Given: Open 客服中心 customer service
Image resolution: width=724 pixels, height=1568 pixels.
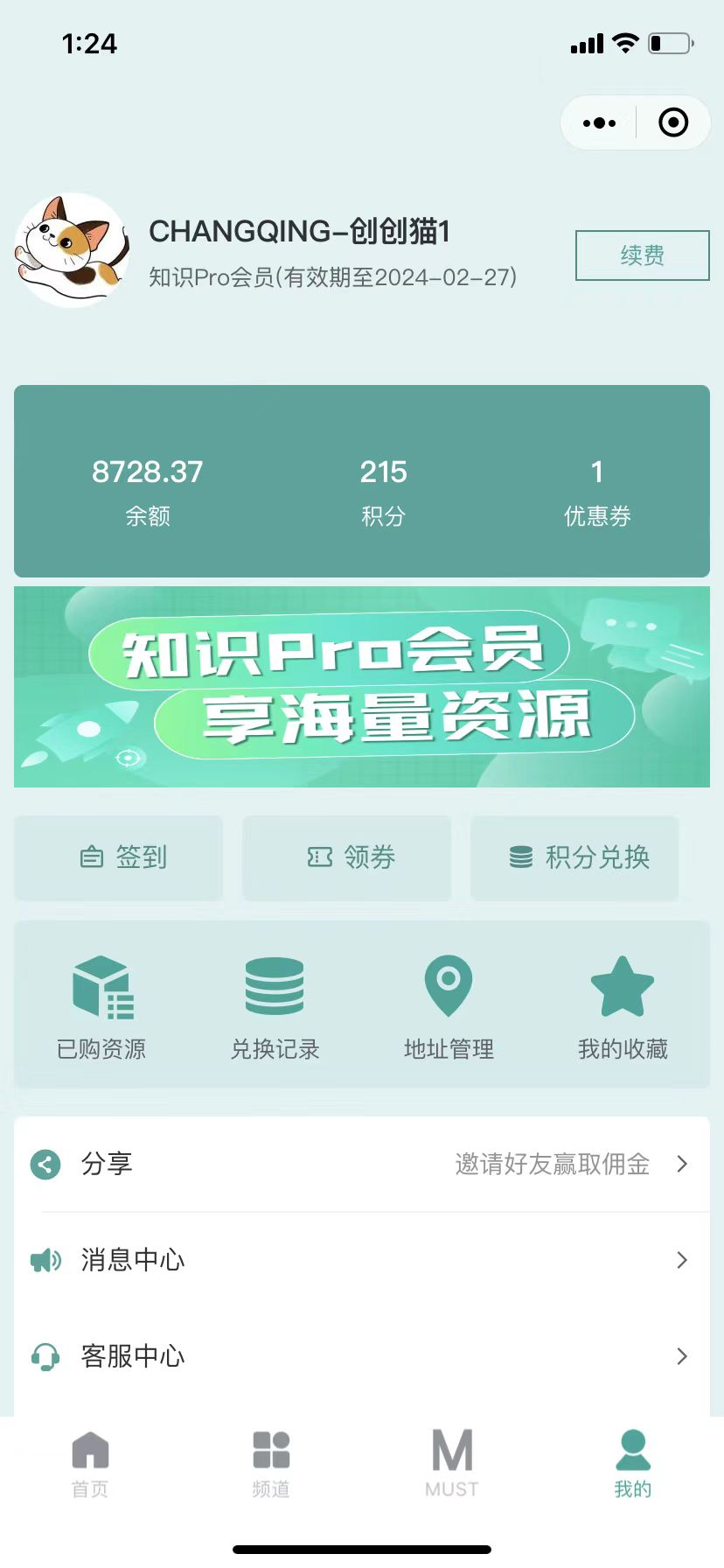Looking at the screenshot, I should [x=362, y=1356].
